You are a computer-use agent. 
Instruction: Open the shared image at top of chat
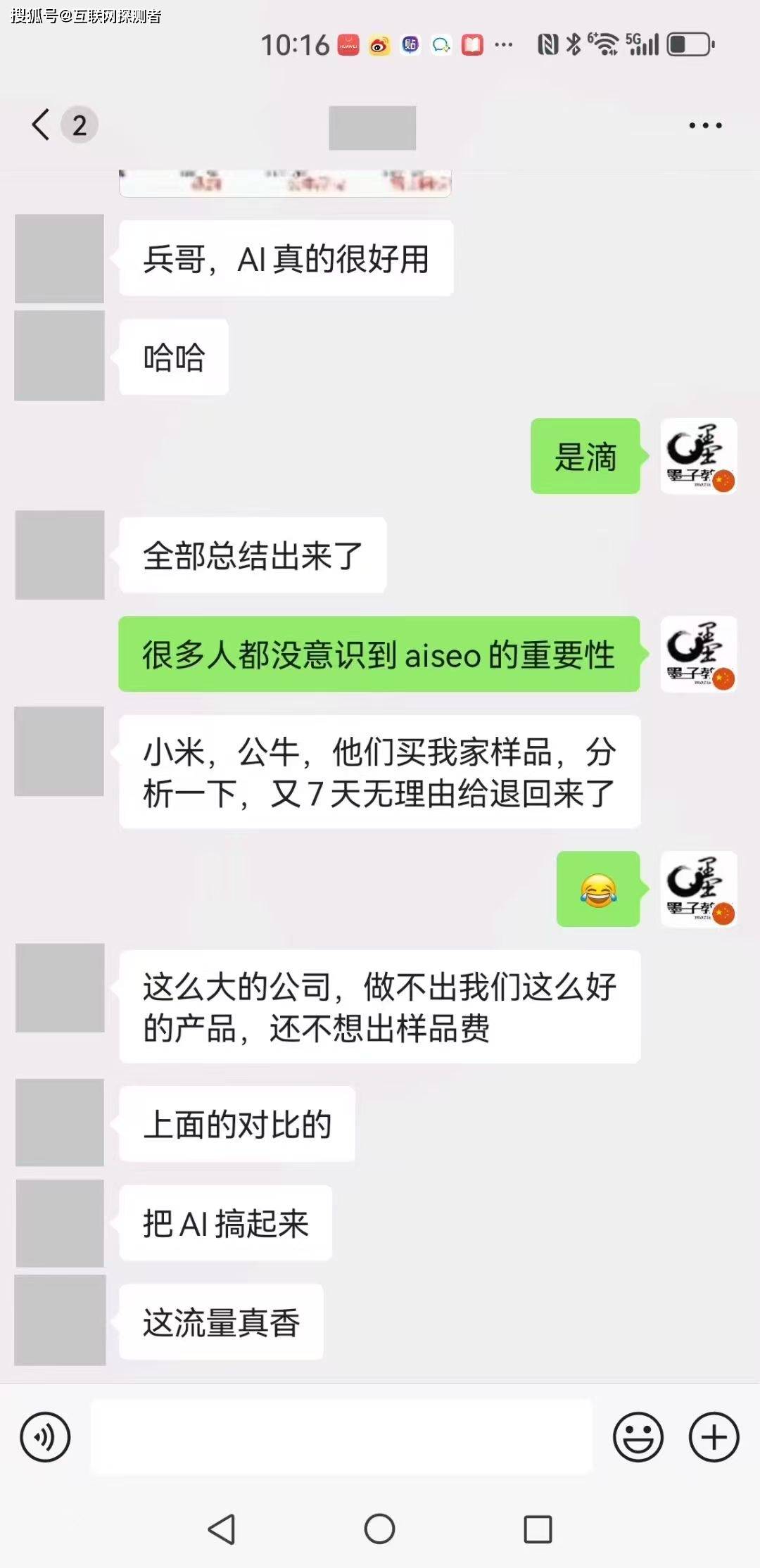pyautogui.click(x=285, y=183)
